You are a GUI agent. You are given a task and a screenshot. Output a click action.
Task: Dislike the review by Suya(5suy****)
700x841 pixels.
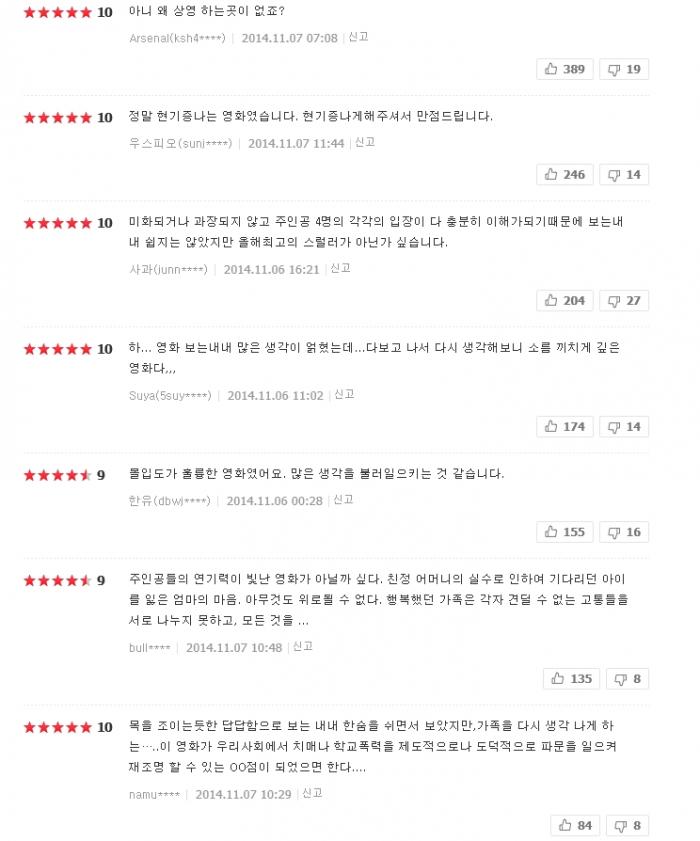[625, 426]
